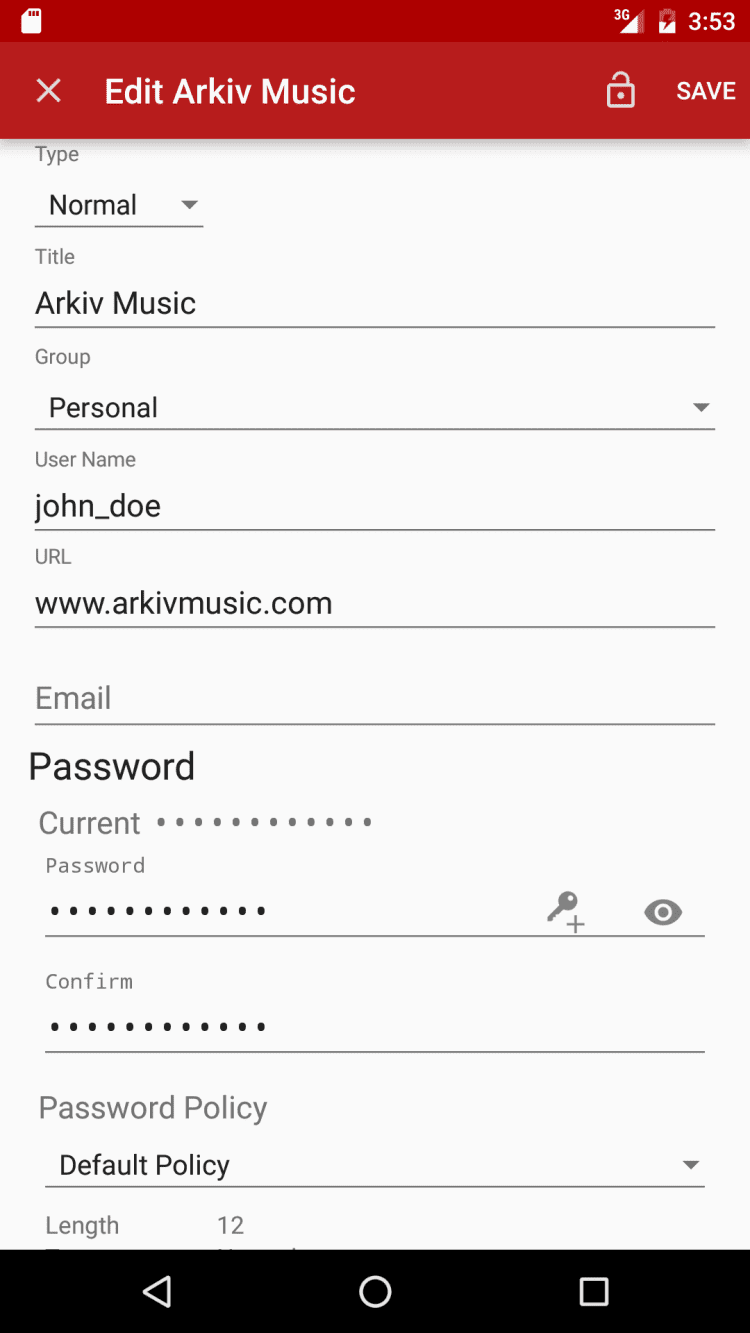Tap the lock icon in the toolbar
Screen dimensions: 750x1333
620,91
